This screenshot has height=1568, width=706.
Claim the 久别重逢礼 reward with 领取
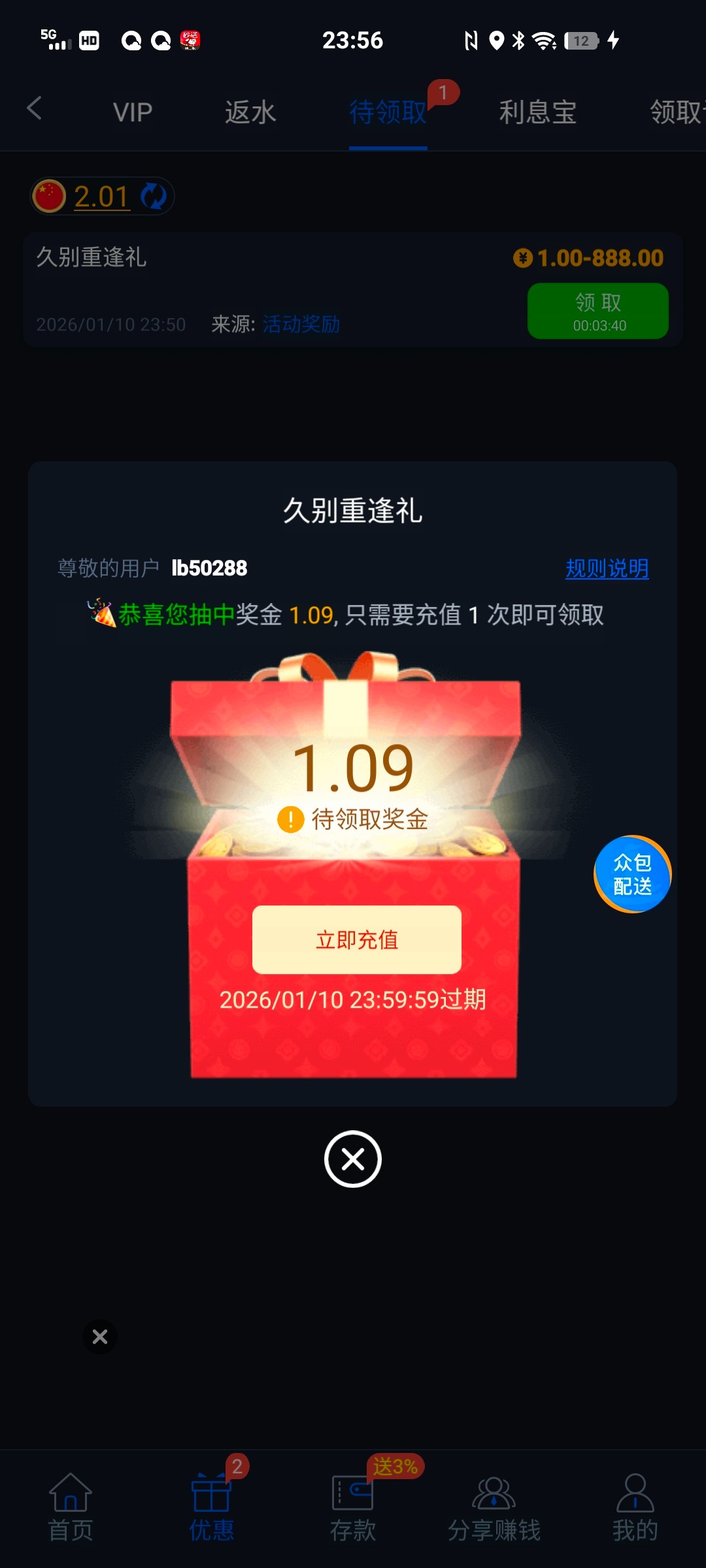(x=597, y=311)
